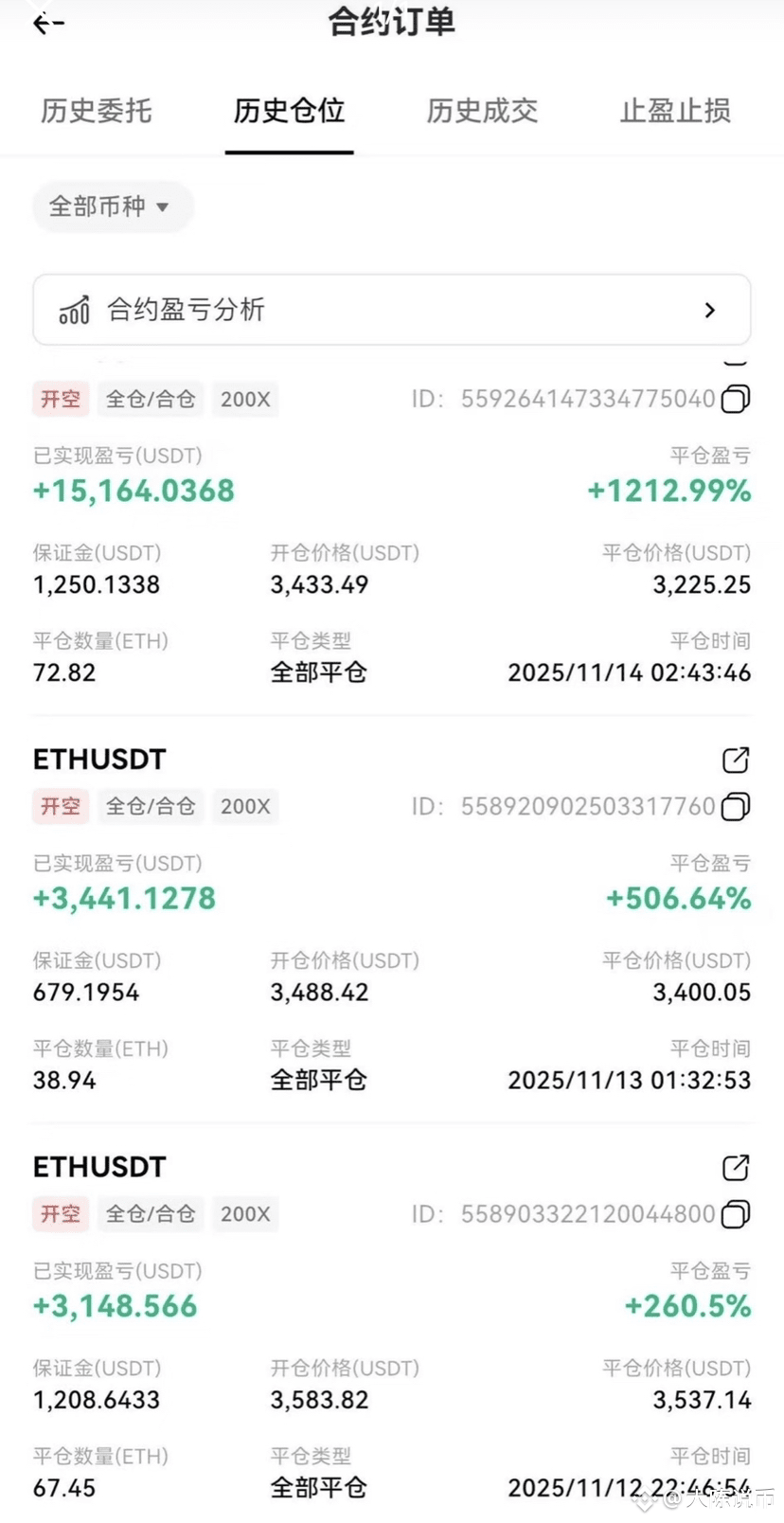Image resolution: width=784 pixels, height=1523 pixels.
Task: Copy position ID 559264147334775040
Action: coord(736,399)
